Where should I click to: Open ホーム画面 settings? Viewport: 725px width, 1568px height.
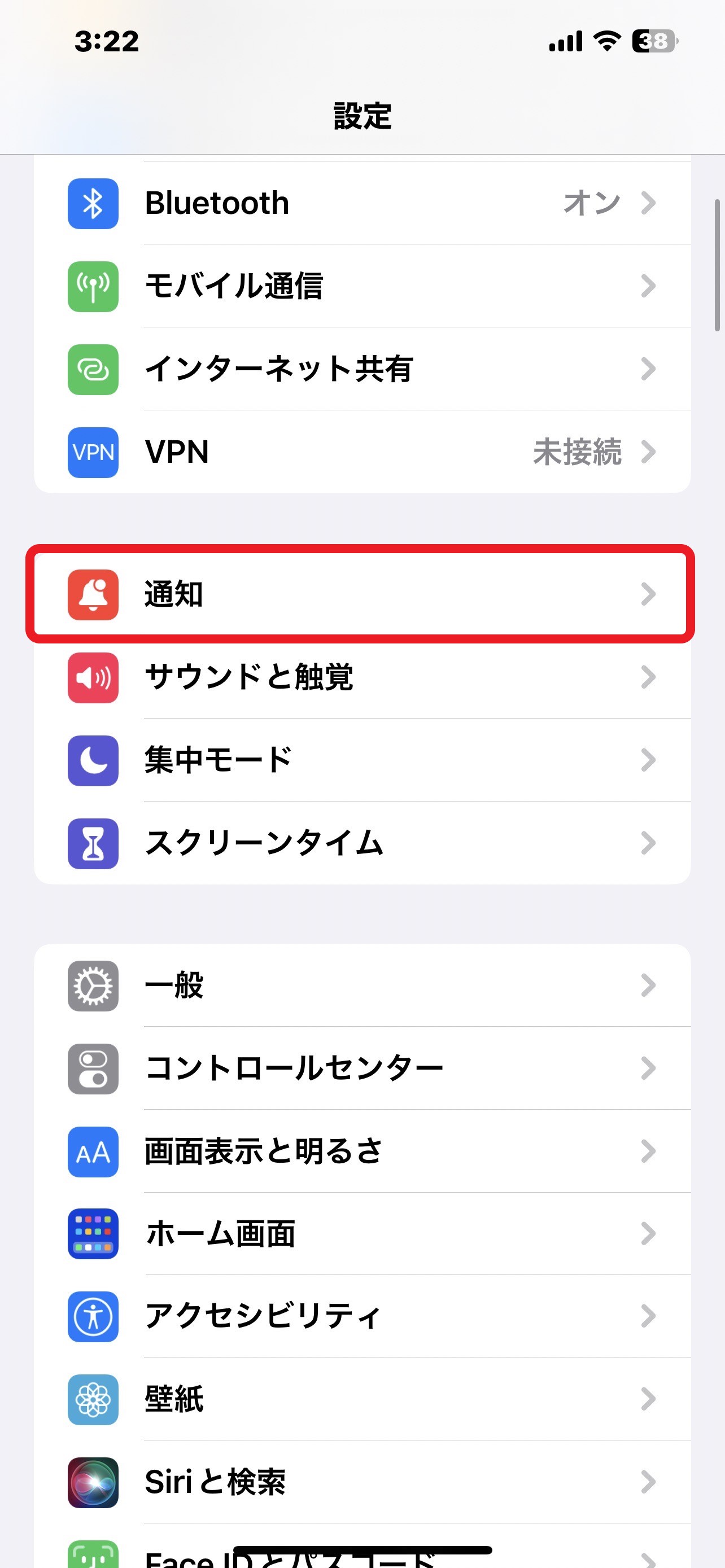pos(362,1234)
